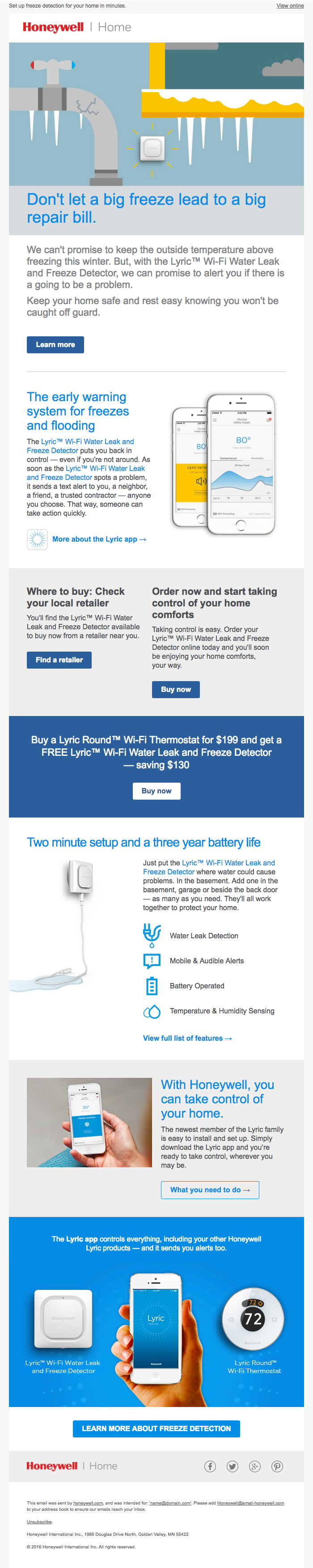The image size is (313, 1568).
Task: Open Honeywell's Facebook page icon
Action: click(210, 1466)
